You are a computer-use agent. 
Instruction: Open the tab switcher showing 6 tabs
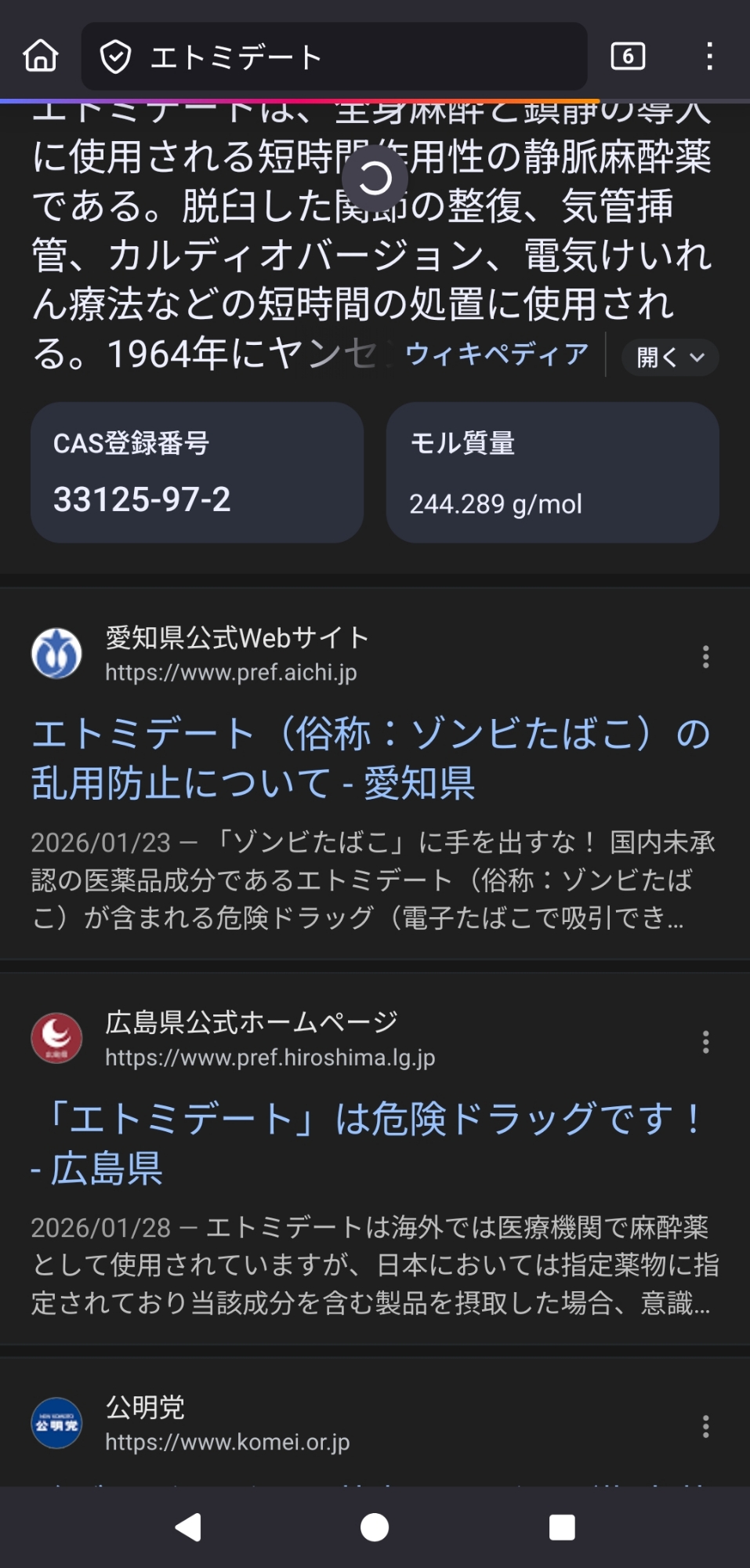point(628,56)
